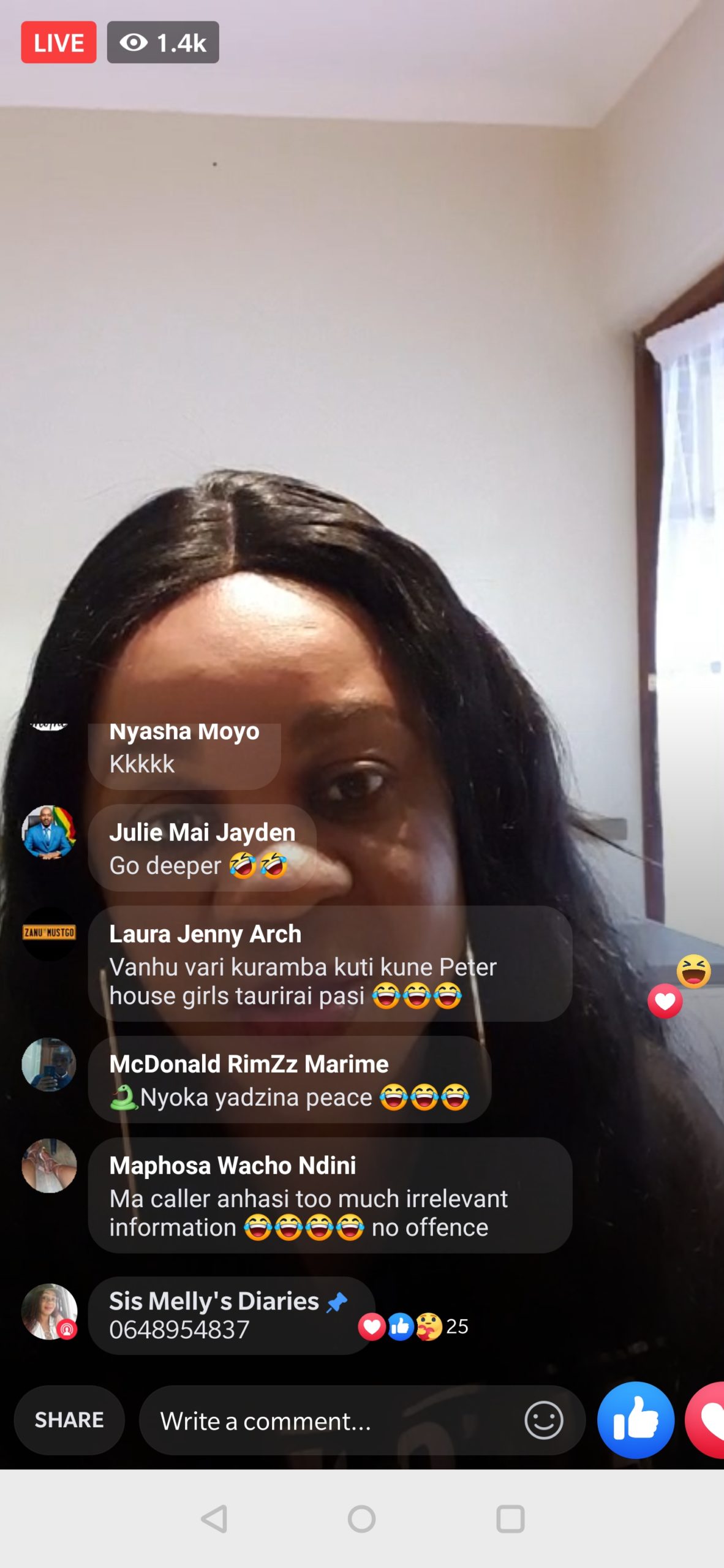Go to the home screen
This screenshot has width=724, height=1568.
coord(361,1519)
